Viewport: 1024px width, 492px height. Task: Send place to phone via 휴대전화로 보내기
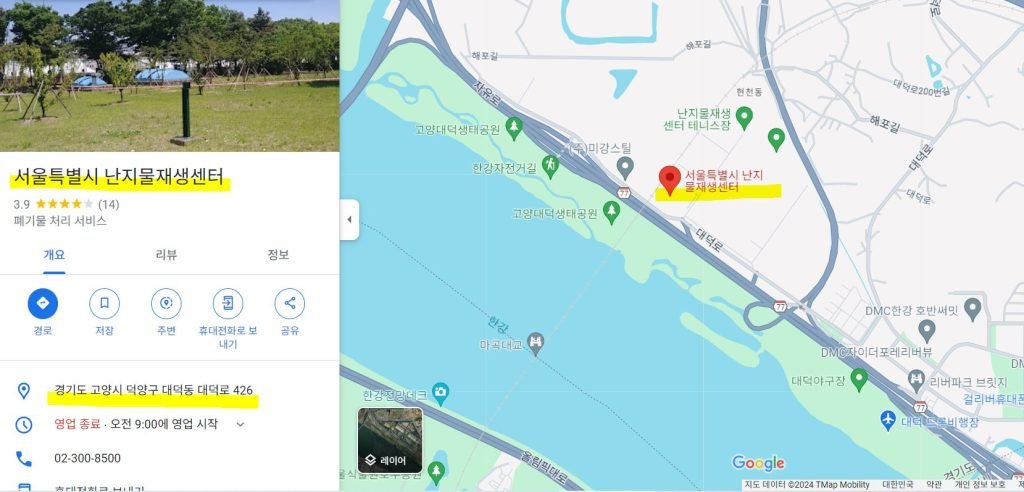[228, 304]
